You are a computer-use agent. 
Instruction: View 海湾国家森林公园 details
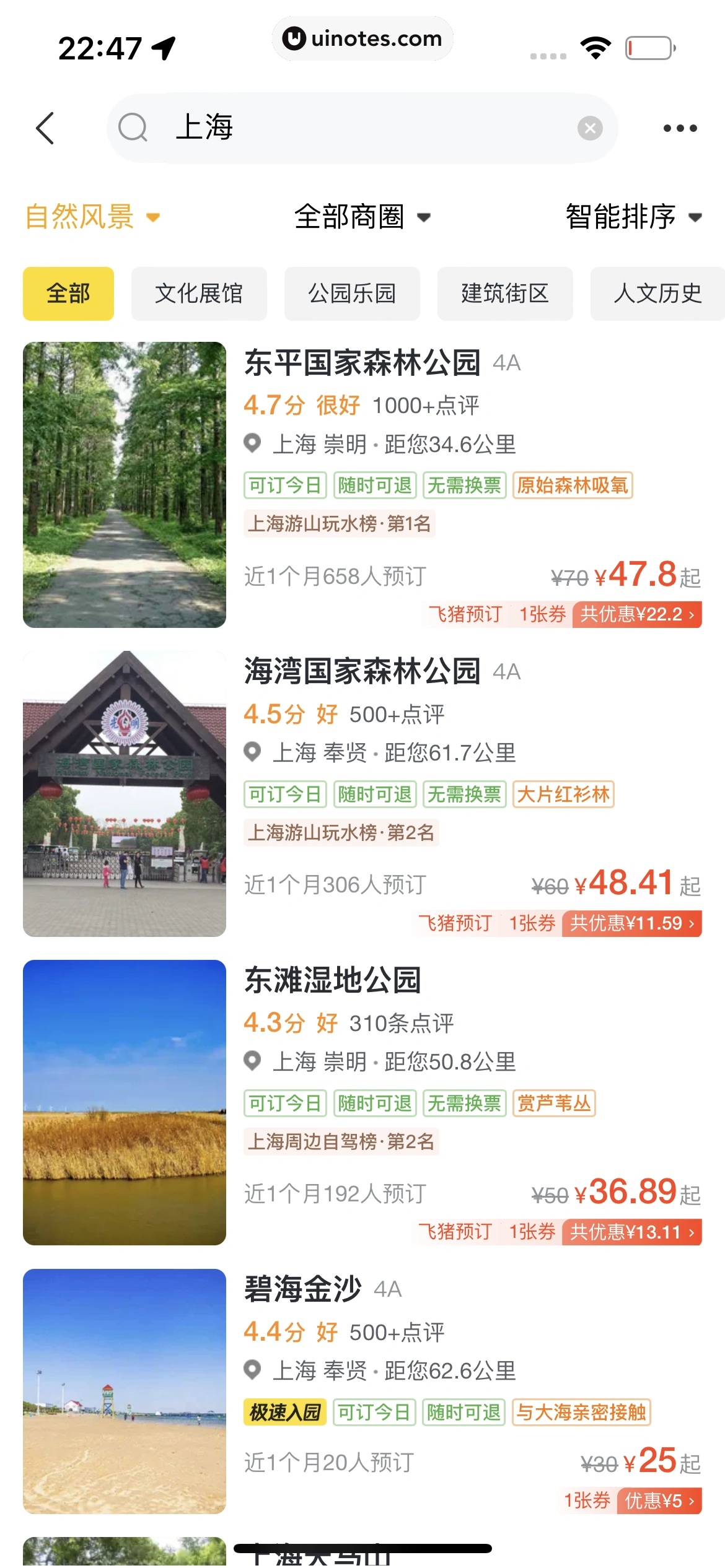(x=362, y=672)
